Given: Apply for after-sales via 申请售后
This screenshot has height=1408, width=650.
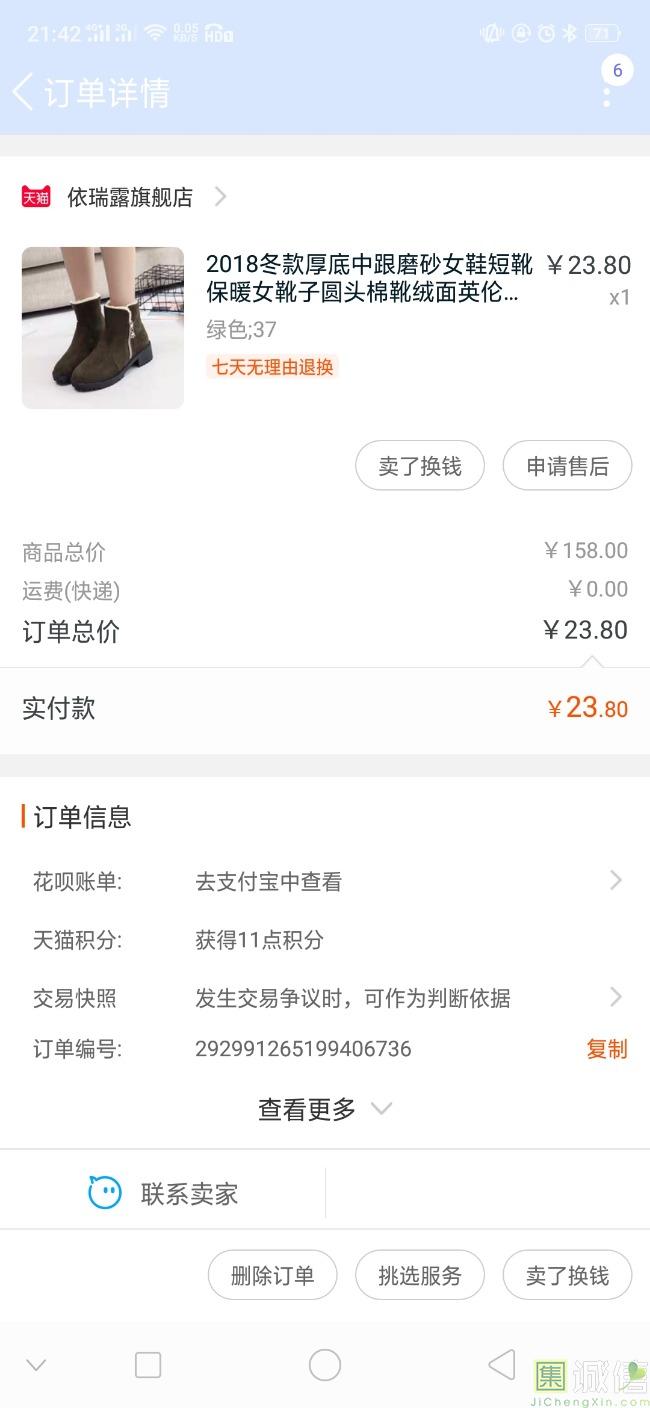Looking at the screenshot, I should [567, 466].
